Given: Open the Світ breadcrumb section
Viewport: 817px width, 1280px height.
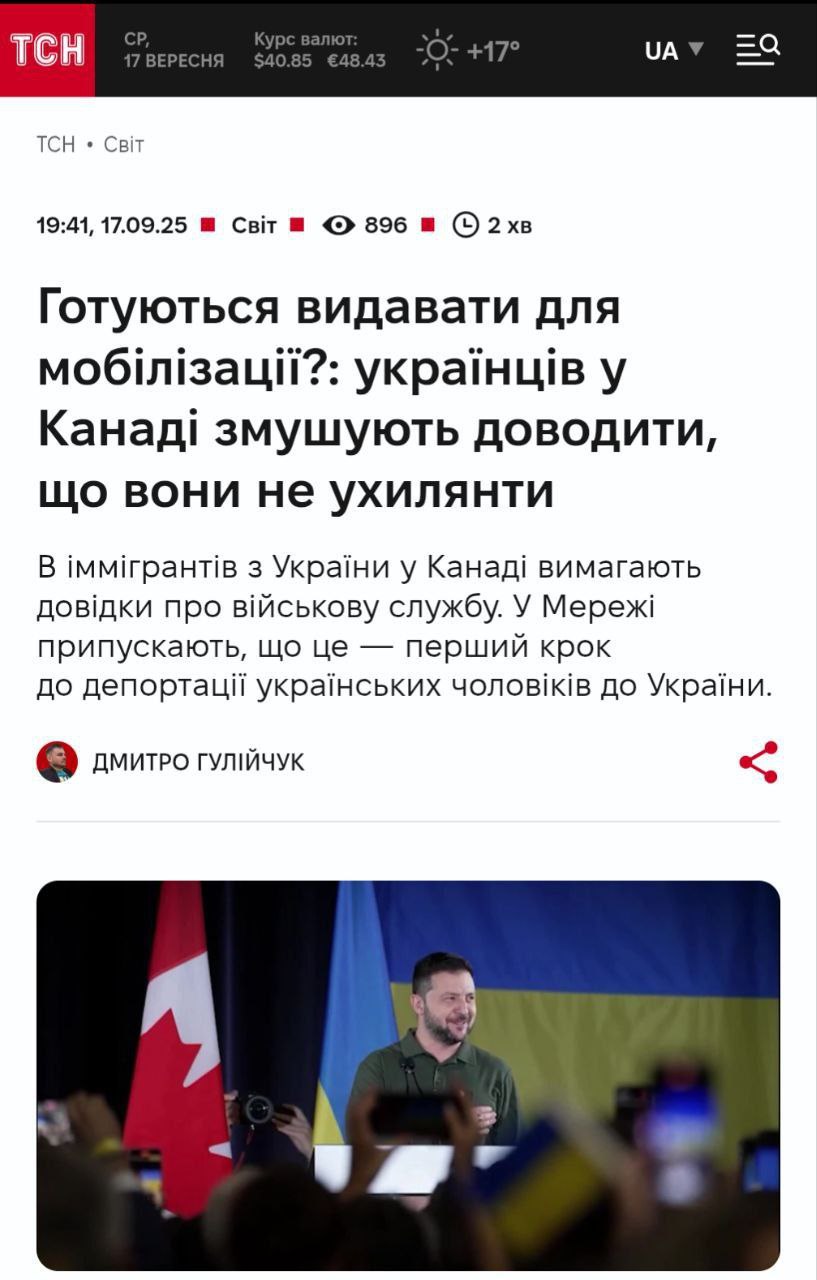Looking at the screenshot, I should (124, 145).
